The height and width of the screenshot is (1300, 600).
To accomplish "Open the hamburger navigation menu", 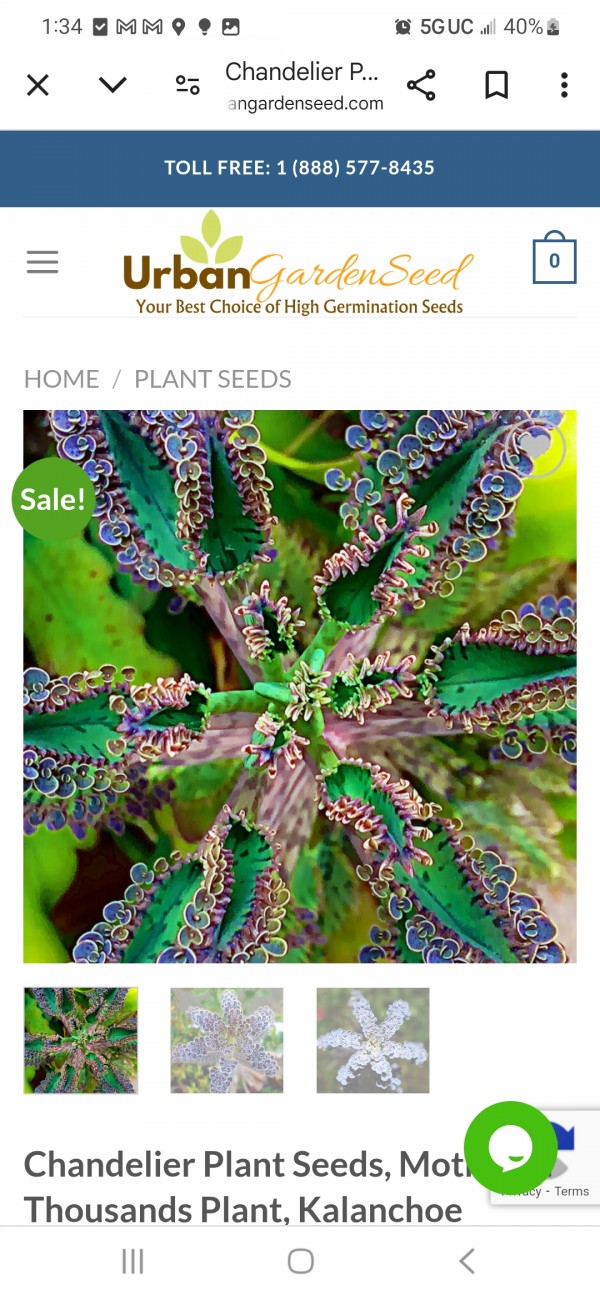I will pos(43,262).
